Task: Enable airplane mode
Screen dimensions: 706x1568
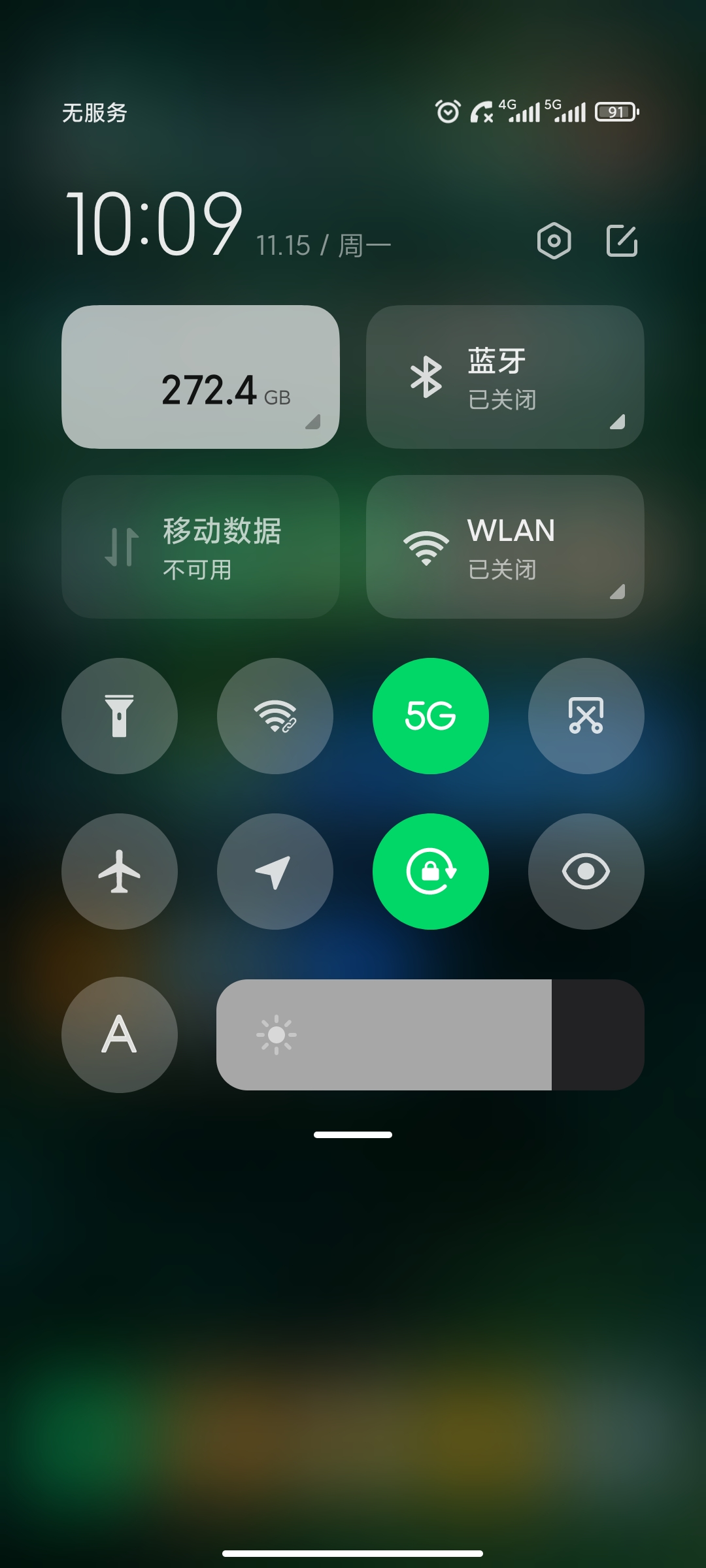Action: [120, 872]
